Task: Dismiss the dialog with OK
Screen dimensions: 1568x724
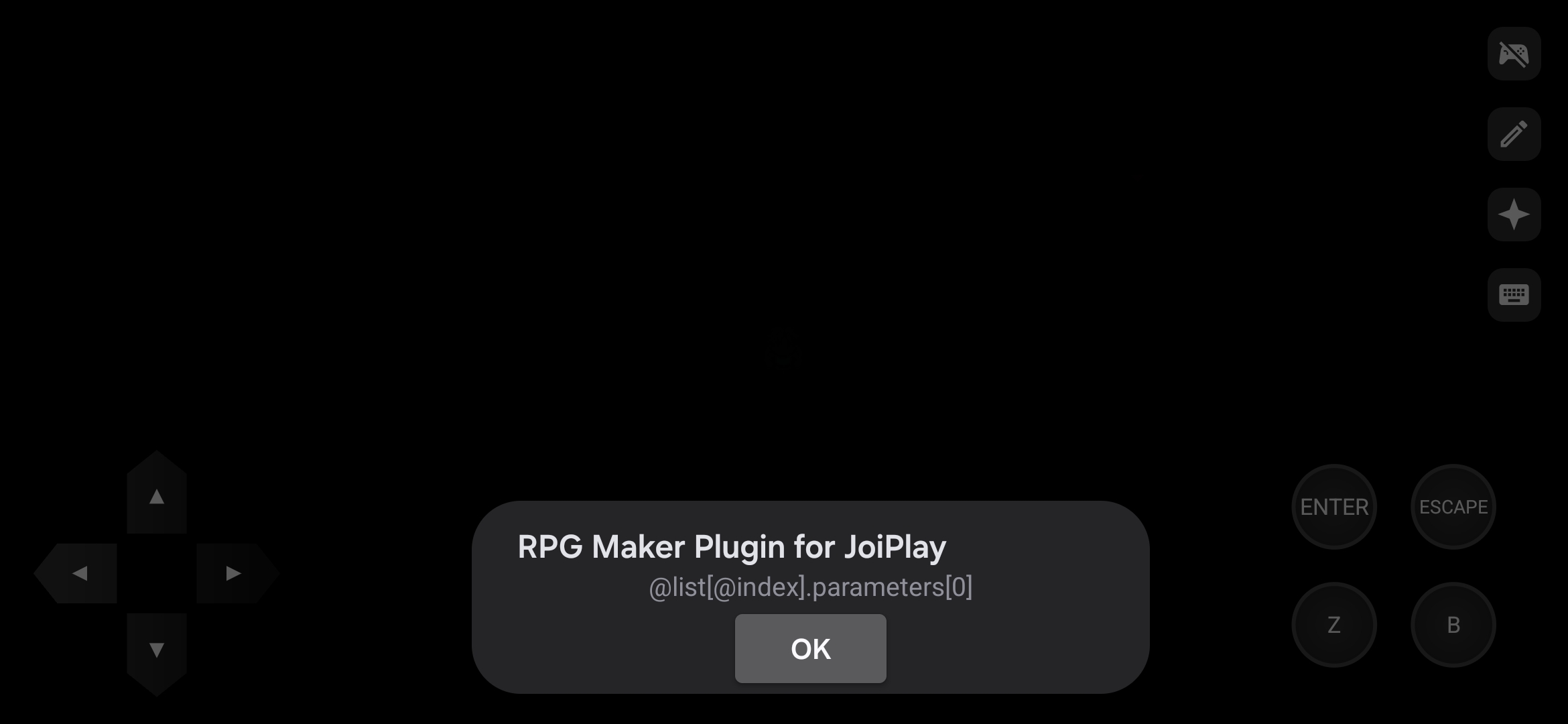Action: click(810, 648)
